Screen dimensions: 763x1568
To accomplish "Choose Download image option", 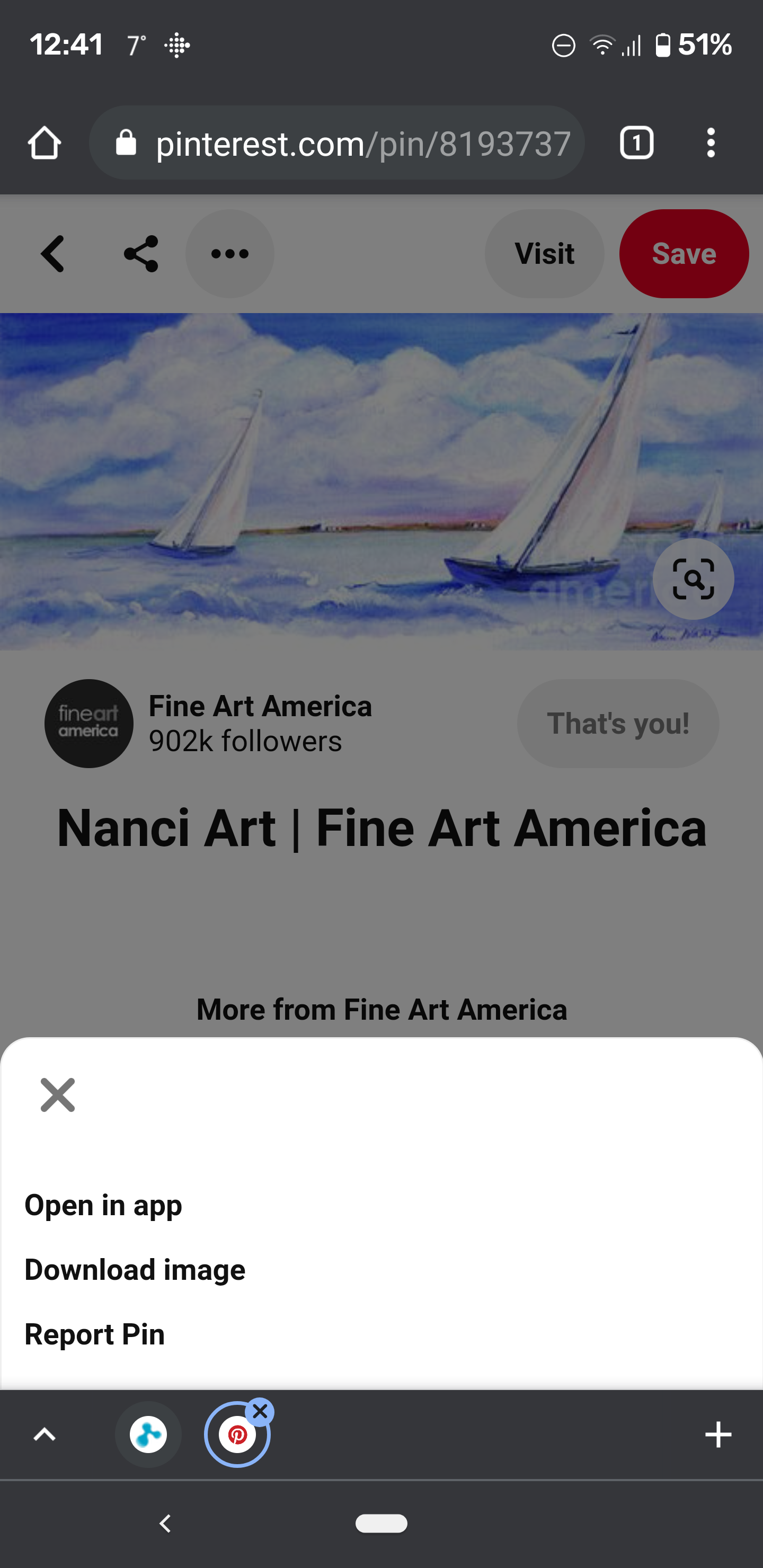I will pos(135,1270).
